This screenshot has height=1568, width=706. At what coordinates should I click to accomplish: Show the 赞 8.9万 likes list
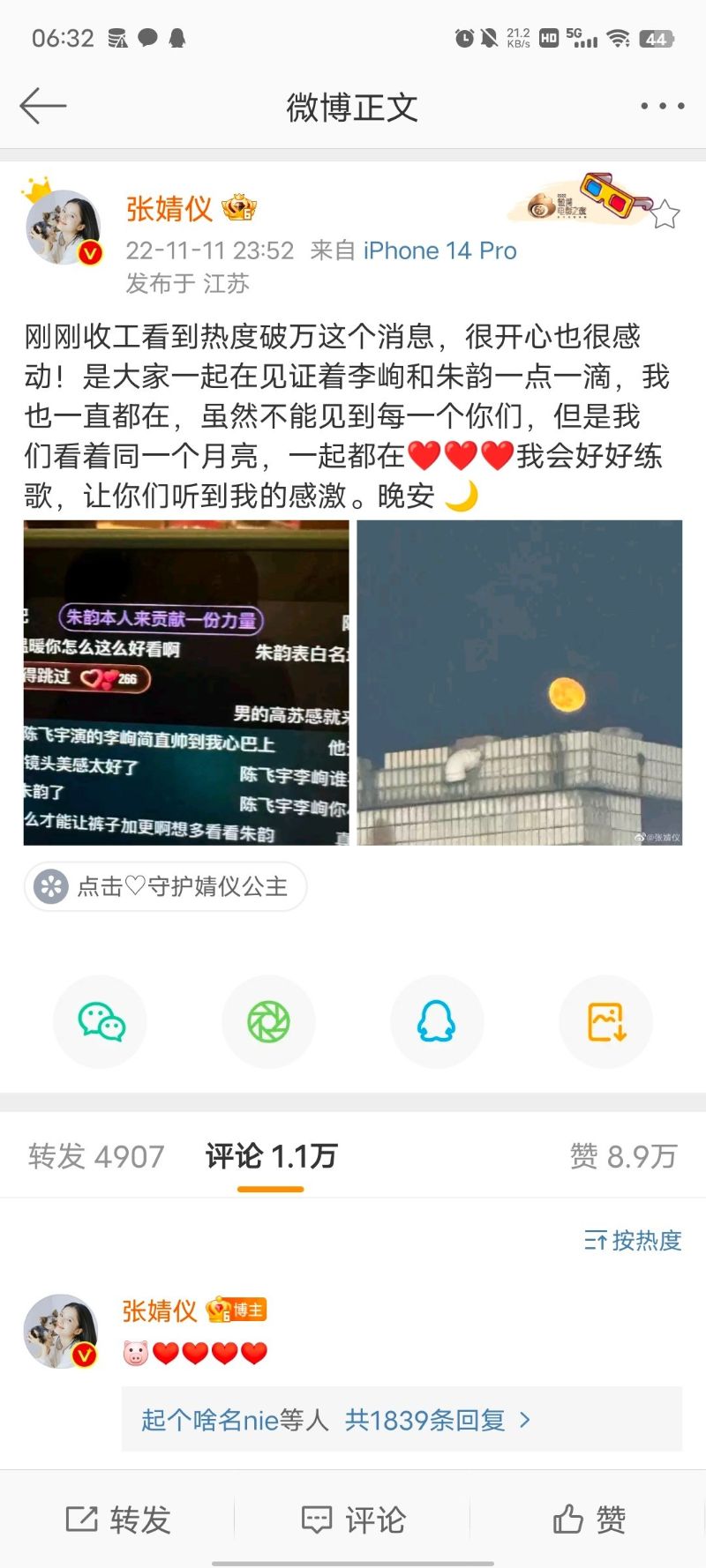(x=623, y=1156)
